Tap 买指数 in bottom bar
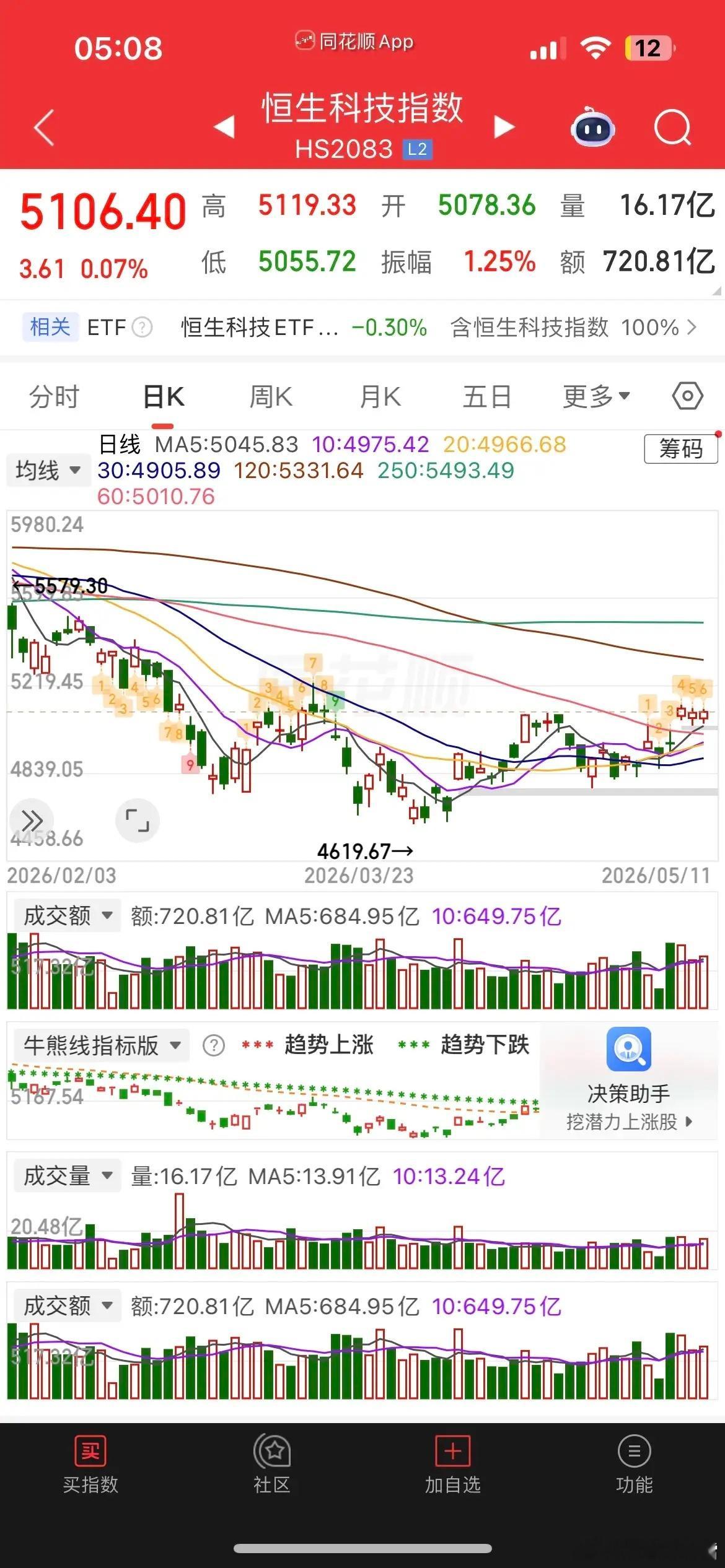Viewport: 725px width, 1568px height. pos(90,1465)
